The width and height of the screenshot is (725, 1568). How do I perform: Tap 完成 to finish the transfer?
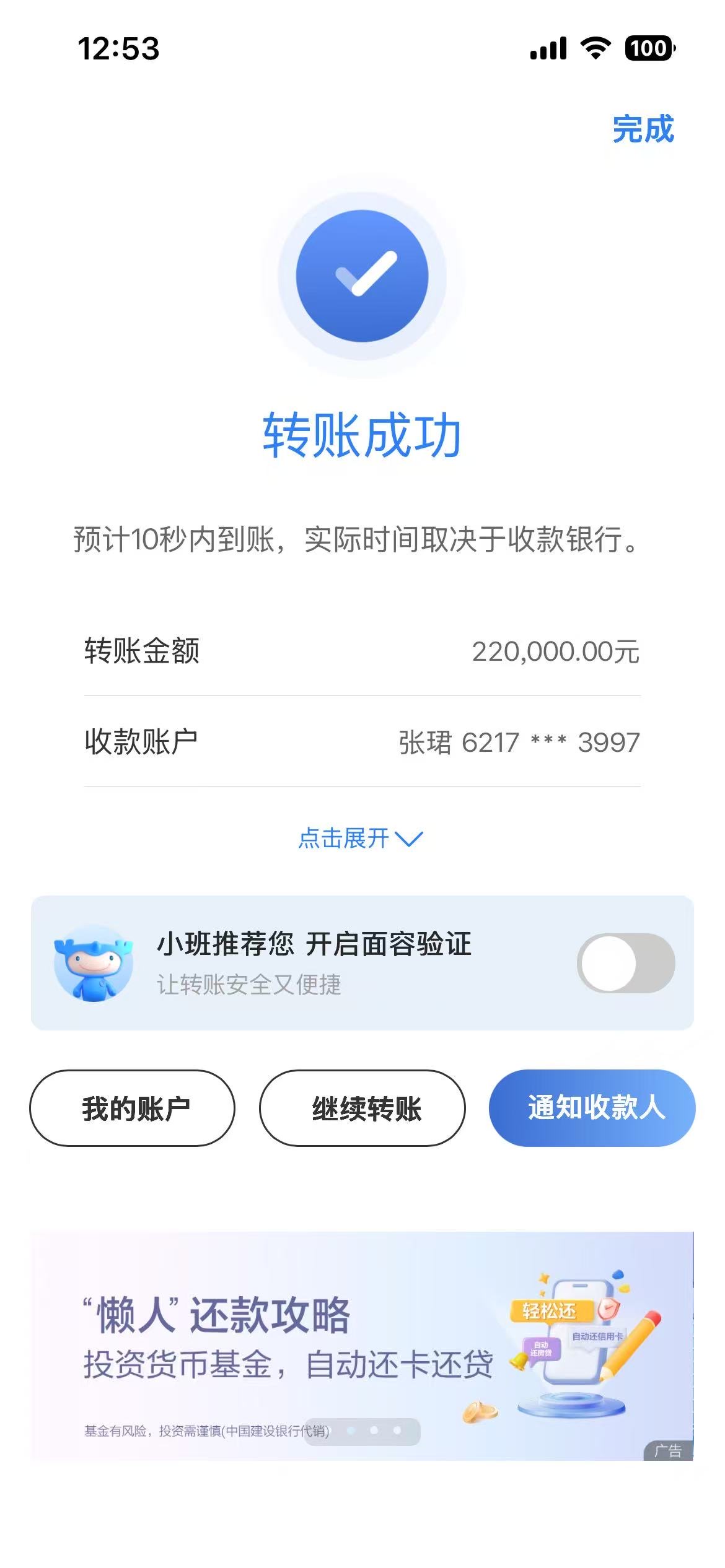643,129
